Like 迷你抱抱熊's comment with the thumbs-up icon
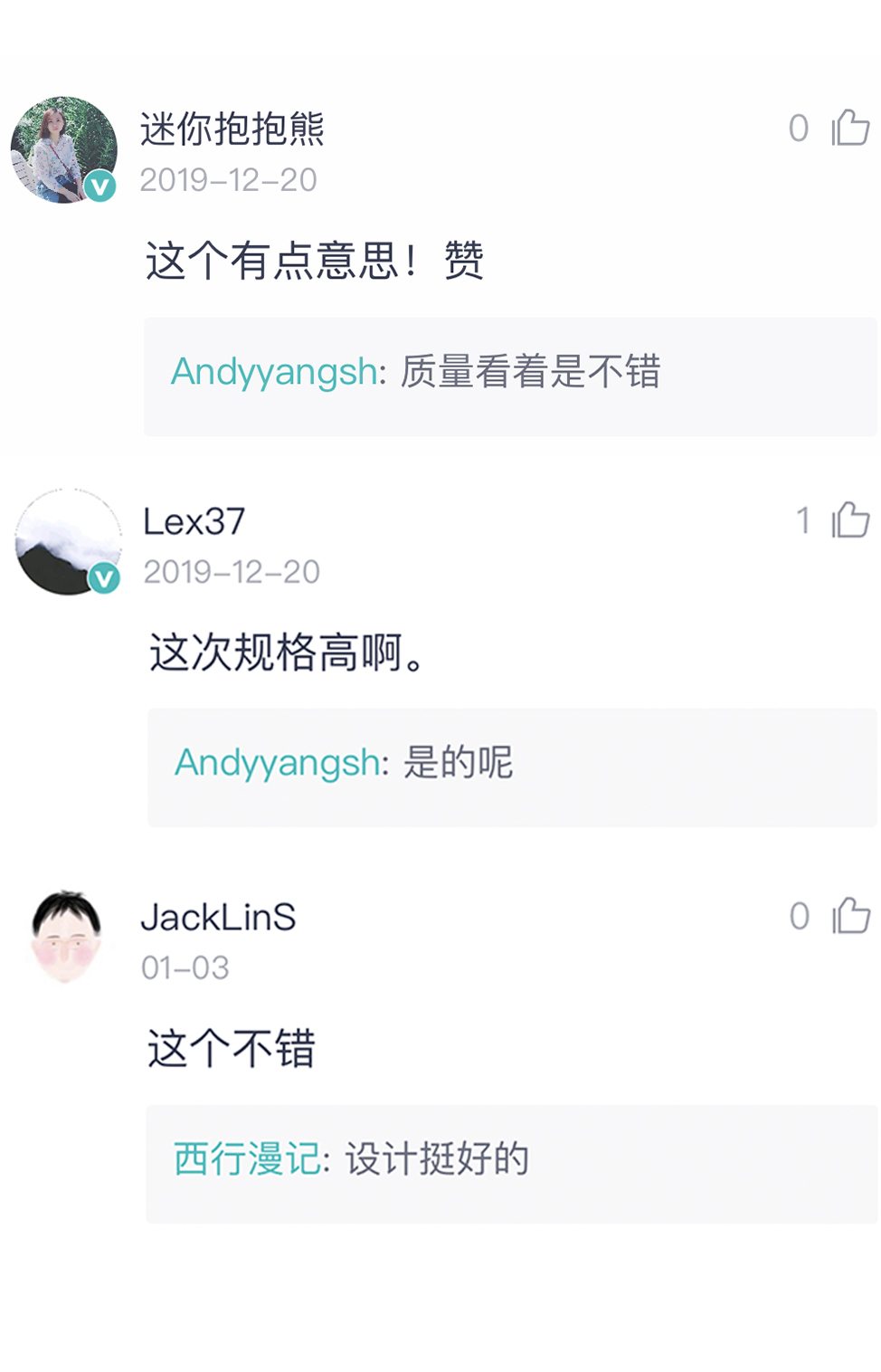 click(x=848, y=129)
